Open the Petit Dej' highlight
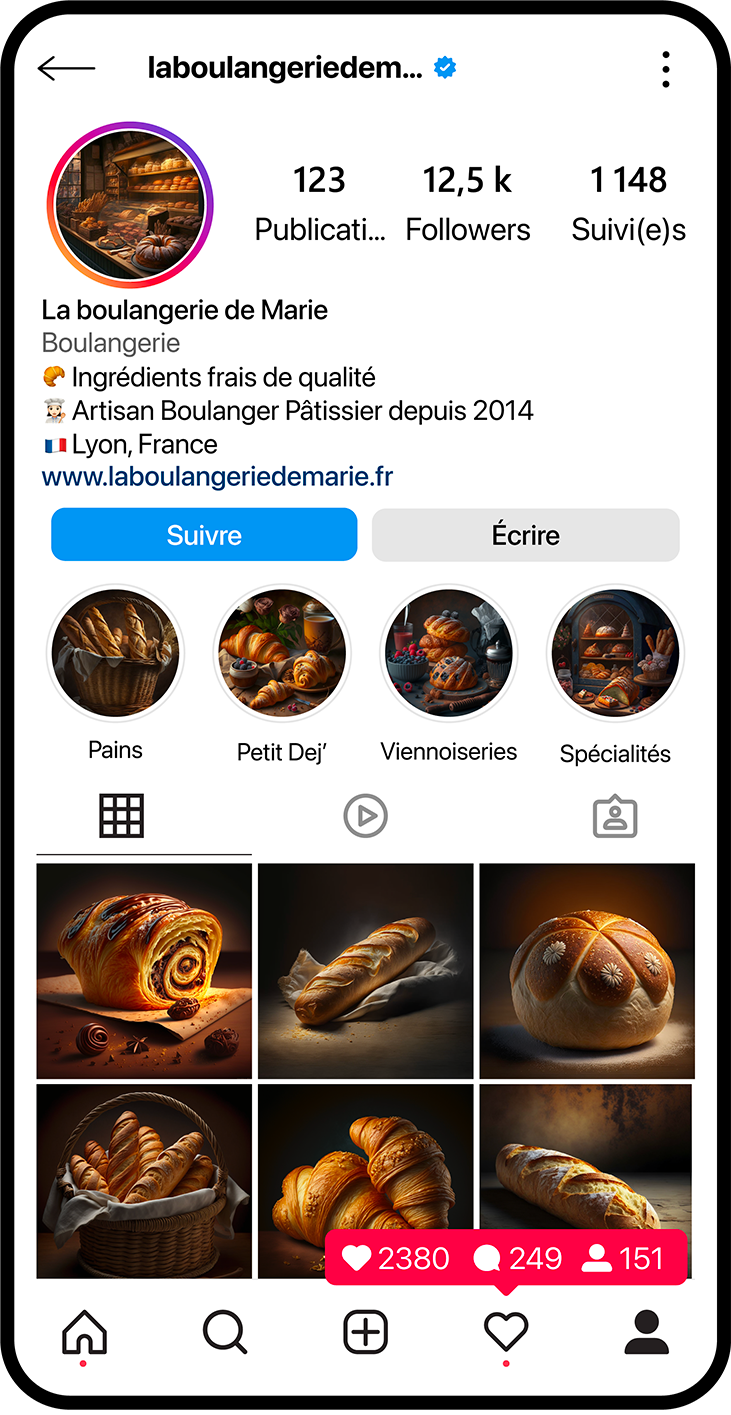This screenshot has width=731, height=1415. [x=282, y=653]
